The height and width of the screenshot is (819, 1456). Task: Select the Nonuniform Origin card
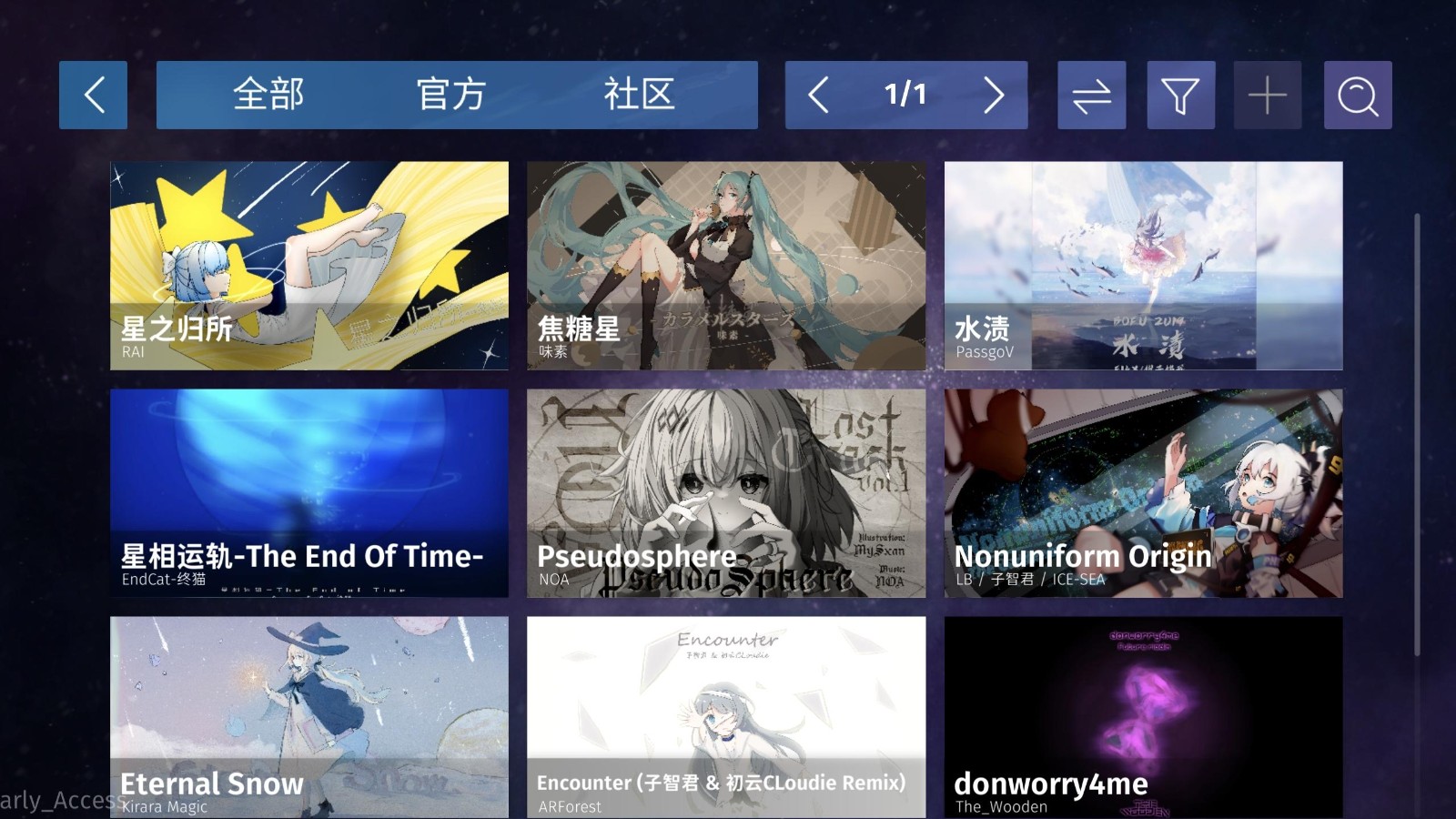pos(1143,493)
